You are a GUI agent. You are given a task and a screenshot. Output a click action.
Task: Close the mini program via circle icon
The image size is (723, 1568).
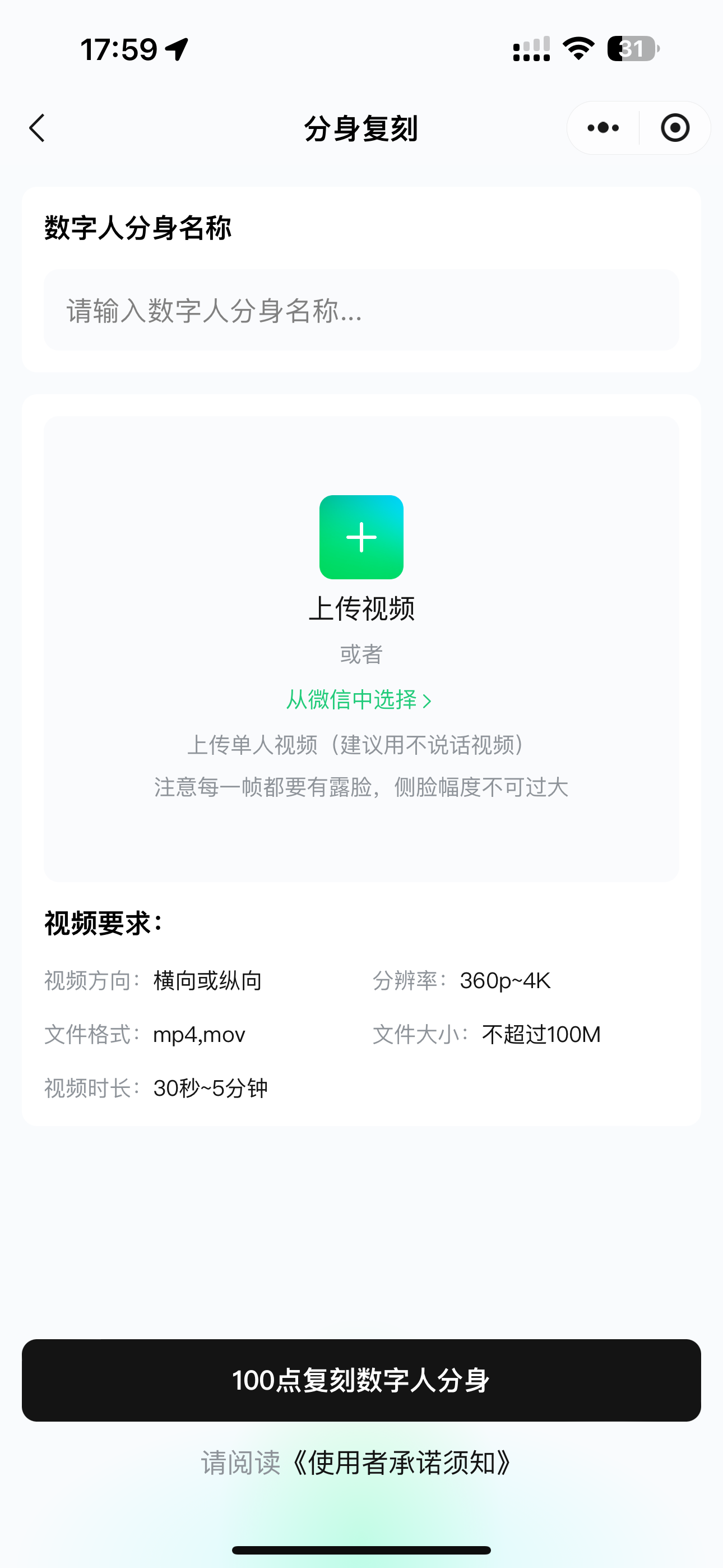coord(675,128)
